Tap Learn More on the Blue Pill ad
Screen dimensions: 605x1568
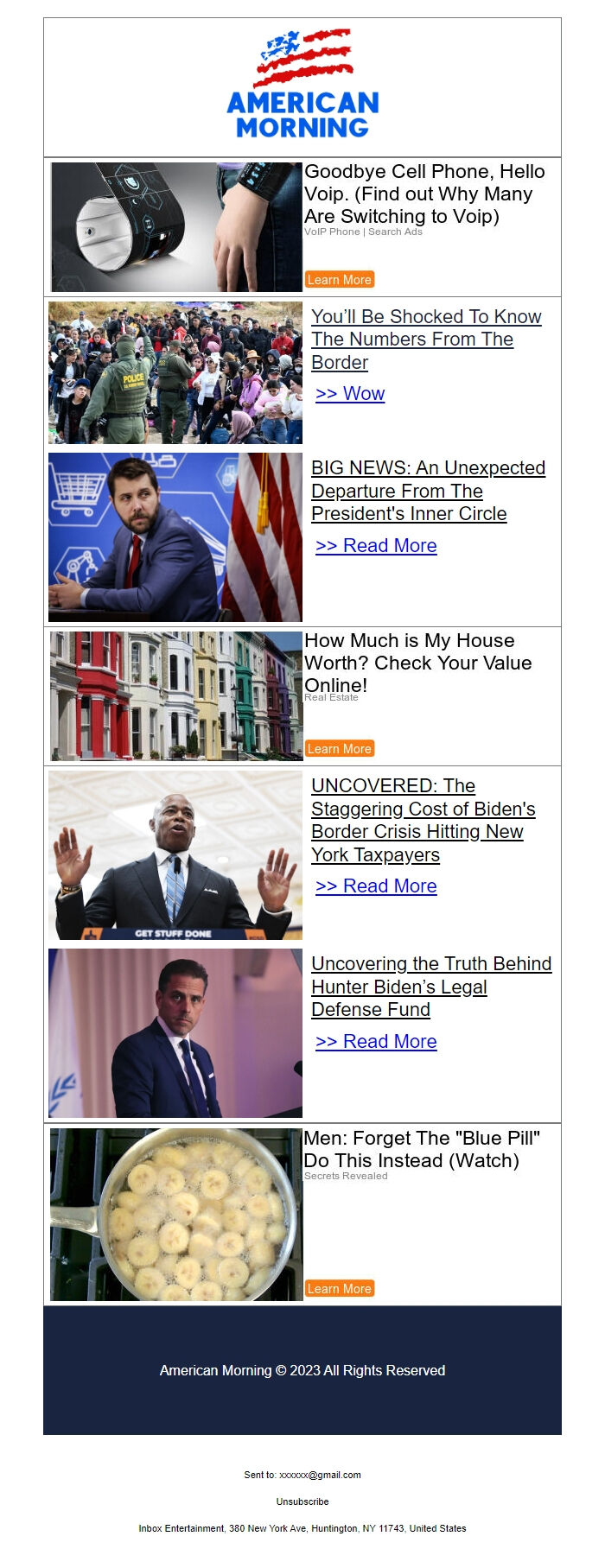pos(339,1289)
